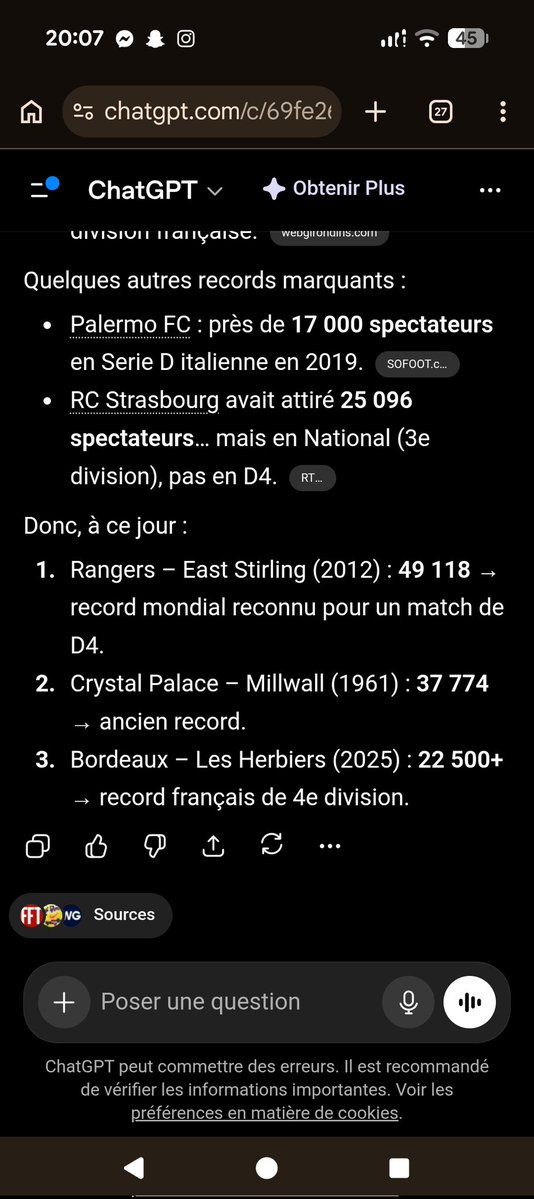Open the browser overflow menu
Image resolution: width=534 pixels, height=1199 pixels.
(x=503, y=112)
